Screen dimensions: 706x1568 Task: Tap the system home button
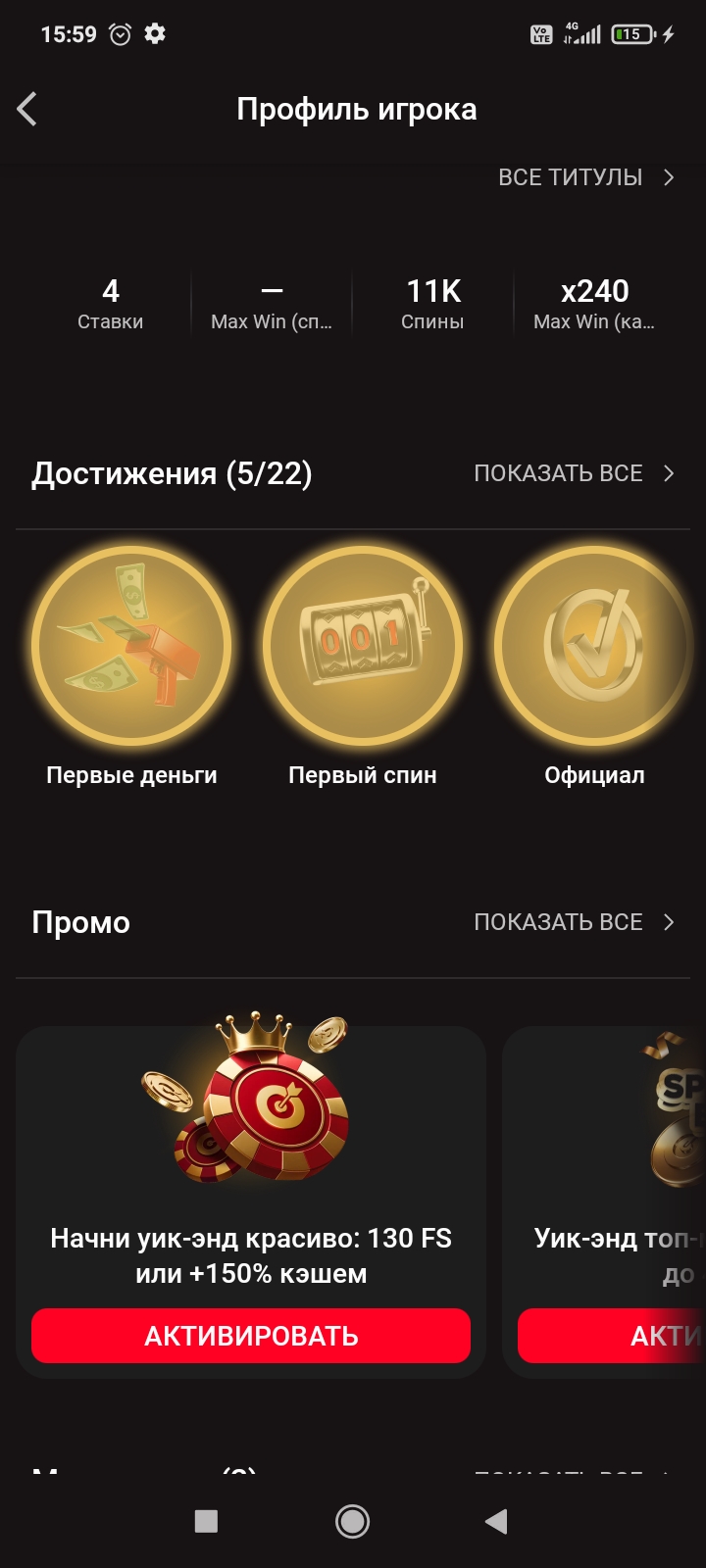[352, 1521]
